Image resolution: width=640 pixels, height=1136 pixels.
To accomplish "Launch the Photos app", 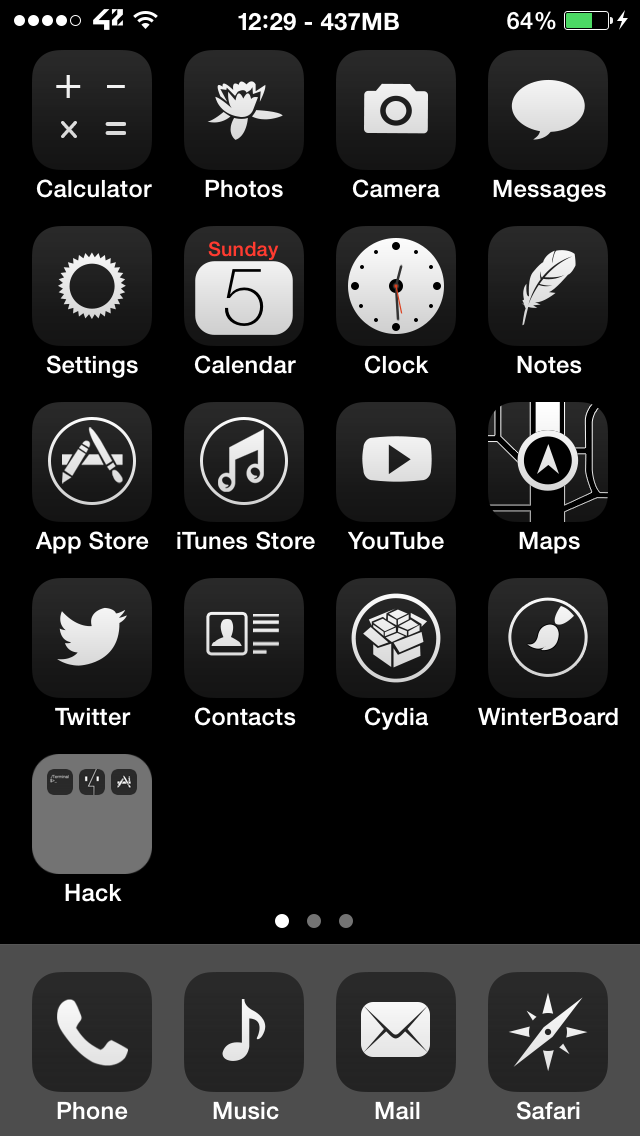I will pyautogui.click(x=244, y=110).
